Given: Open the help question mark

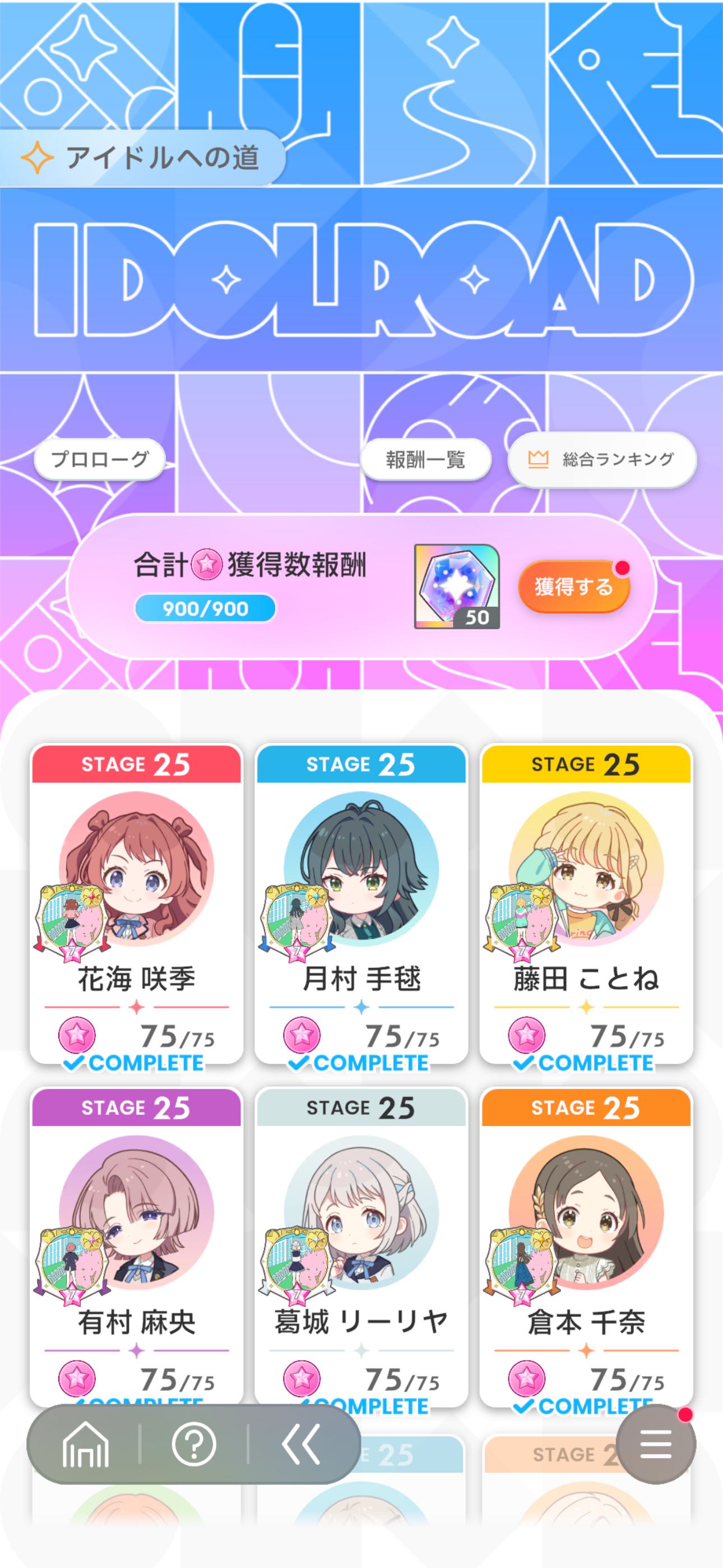Looking at the screenshot, I should click(x=194, y=1444).
